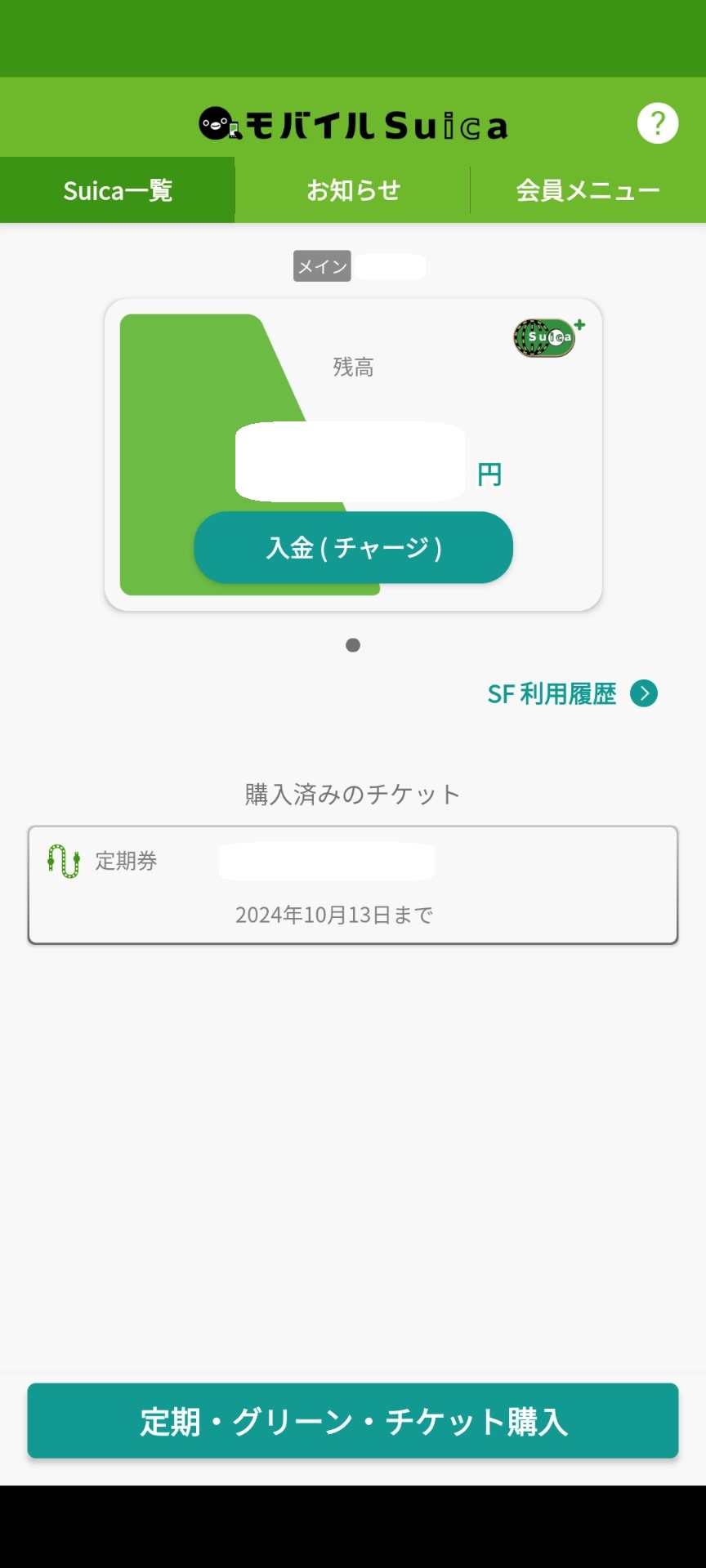
Task: Expand the 定期券 ticket details
Action: pos(353,885)
